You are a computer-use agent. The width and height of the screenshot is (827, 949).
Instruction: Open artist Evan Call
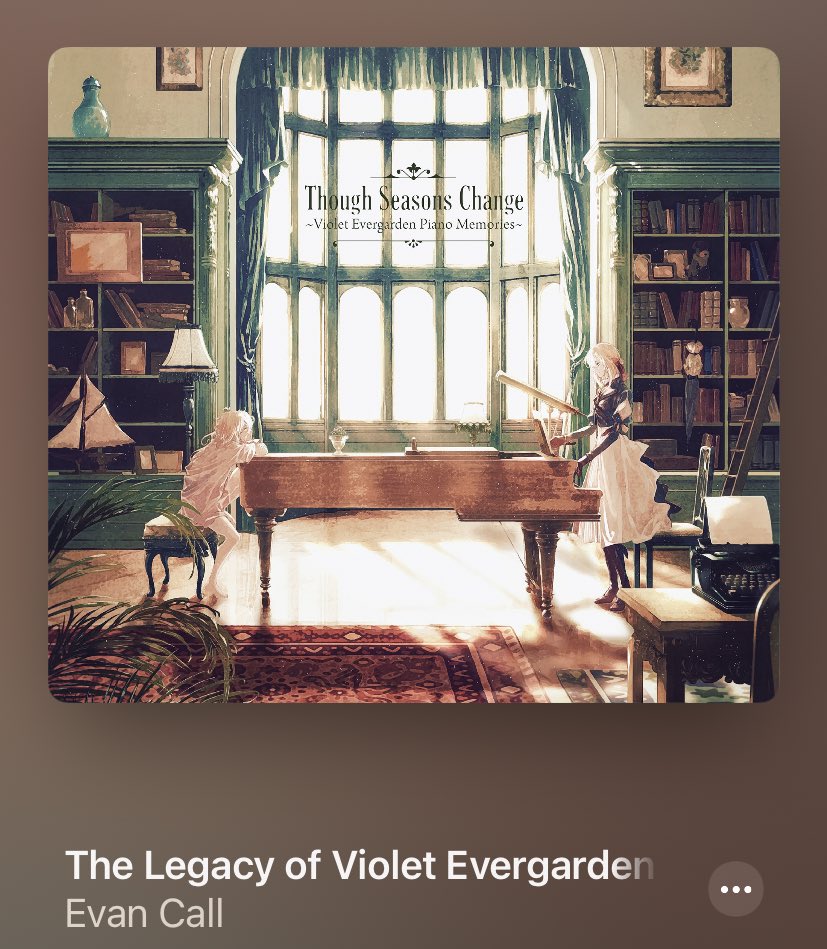click(x=144, y=914)
